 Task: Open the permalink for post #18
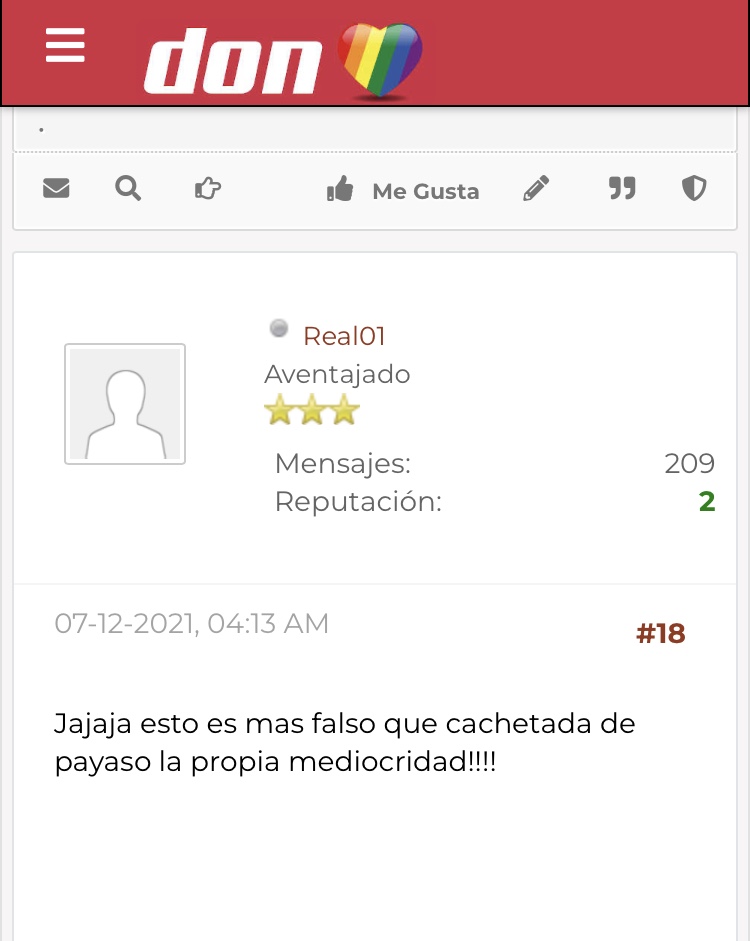[660, 633]
